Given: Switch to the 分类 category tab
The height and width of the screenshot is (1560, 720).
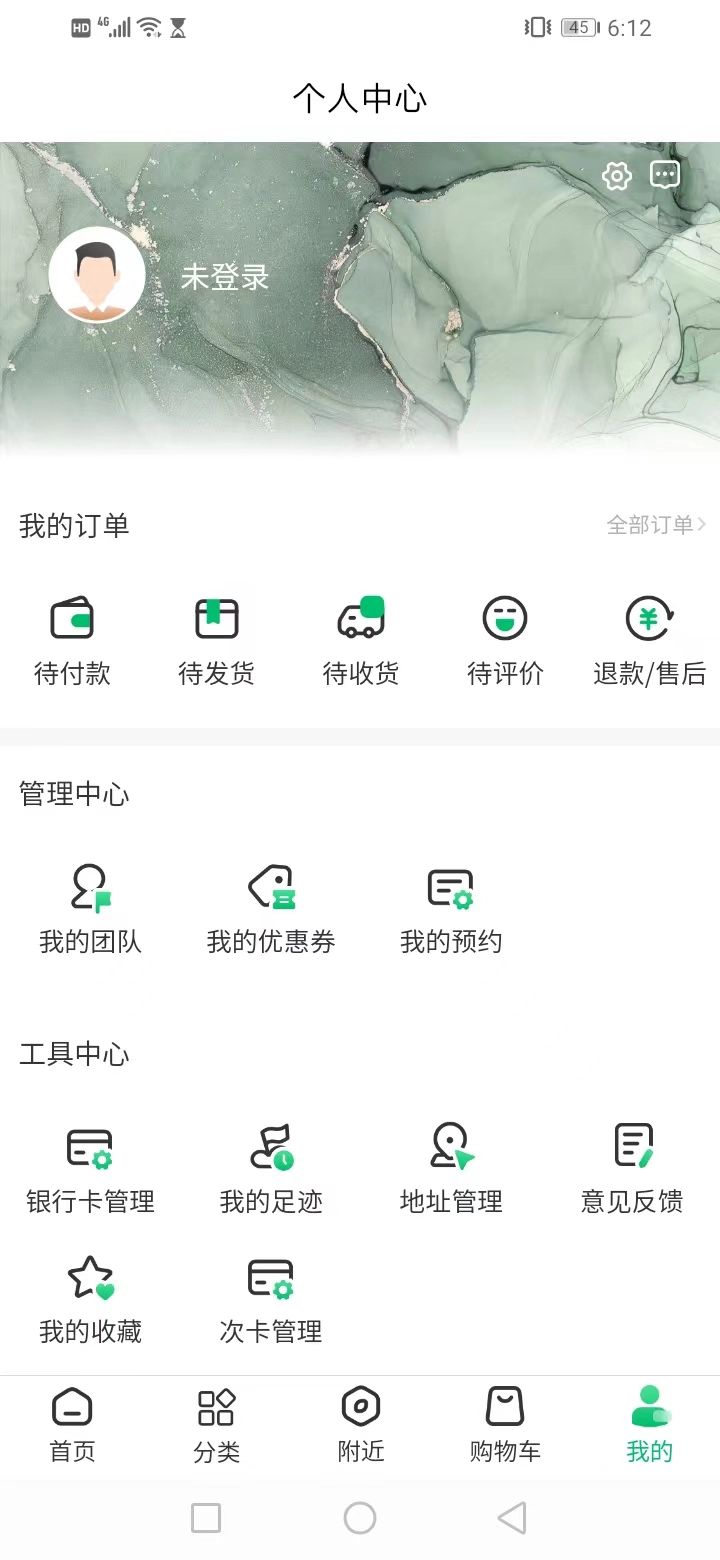Looking at the screenshot, I should [x=215, y=1426].
